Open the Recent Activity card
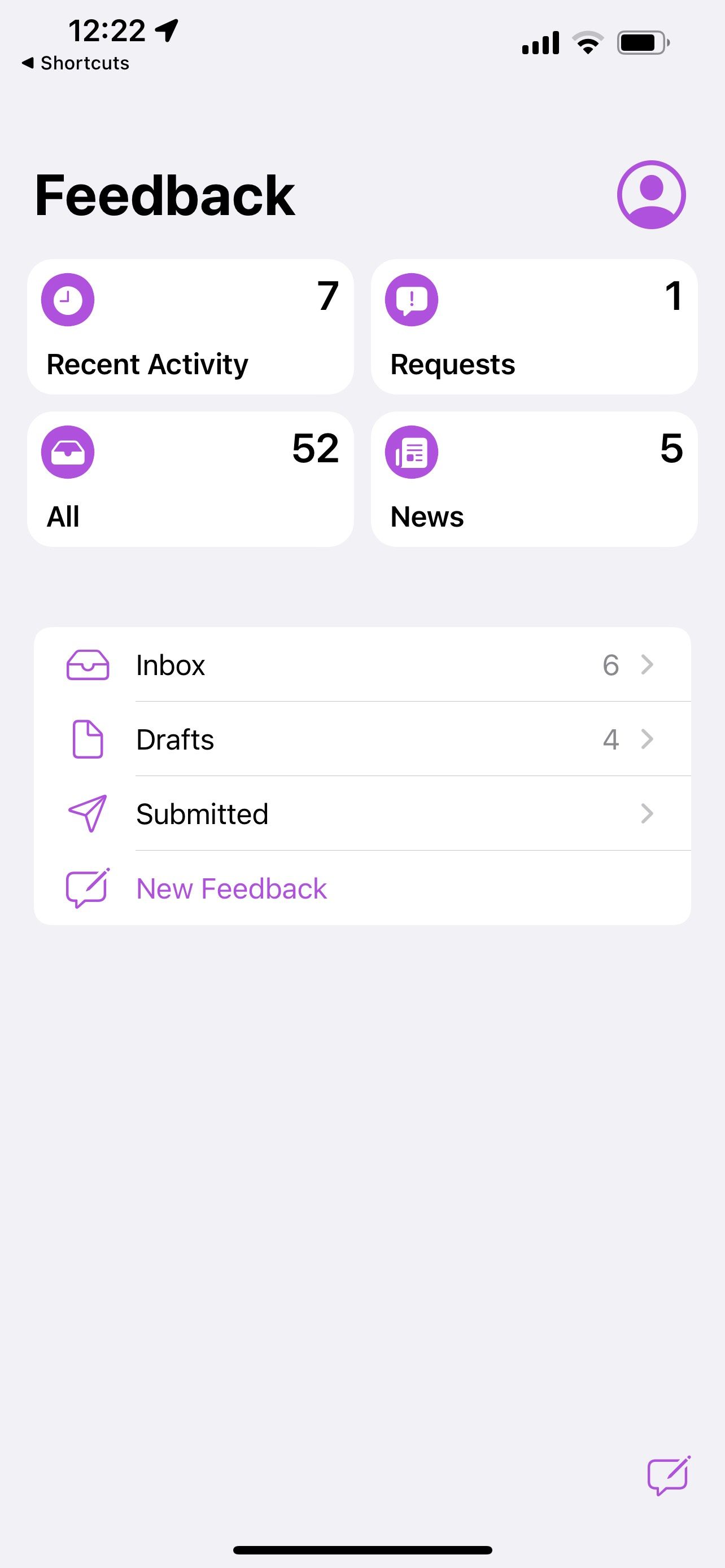Screen dimensions: 725x1568 191,327
